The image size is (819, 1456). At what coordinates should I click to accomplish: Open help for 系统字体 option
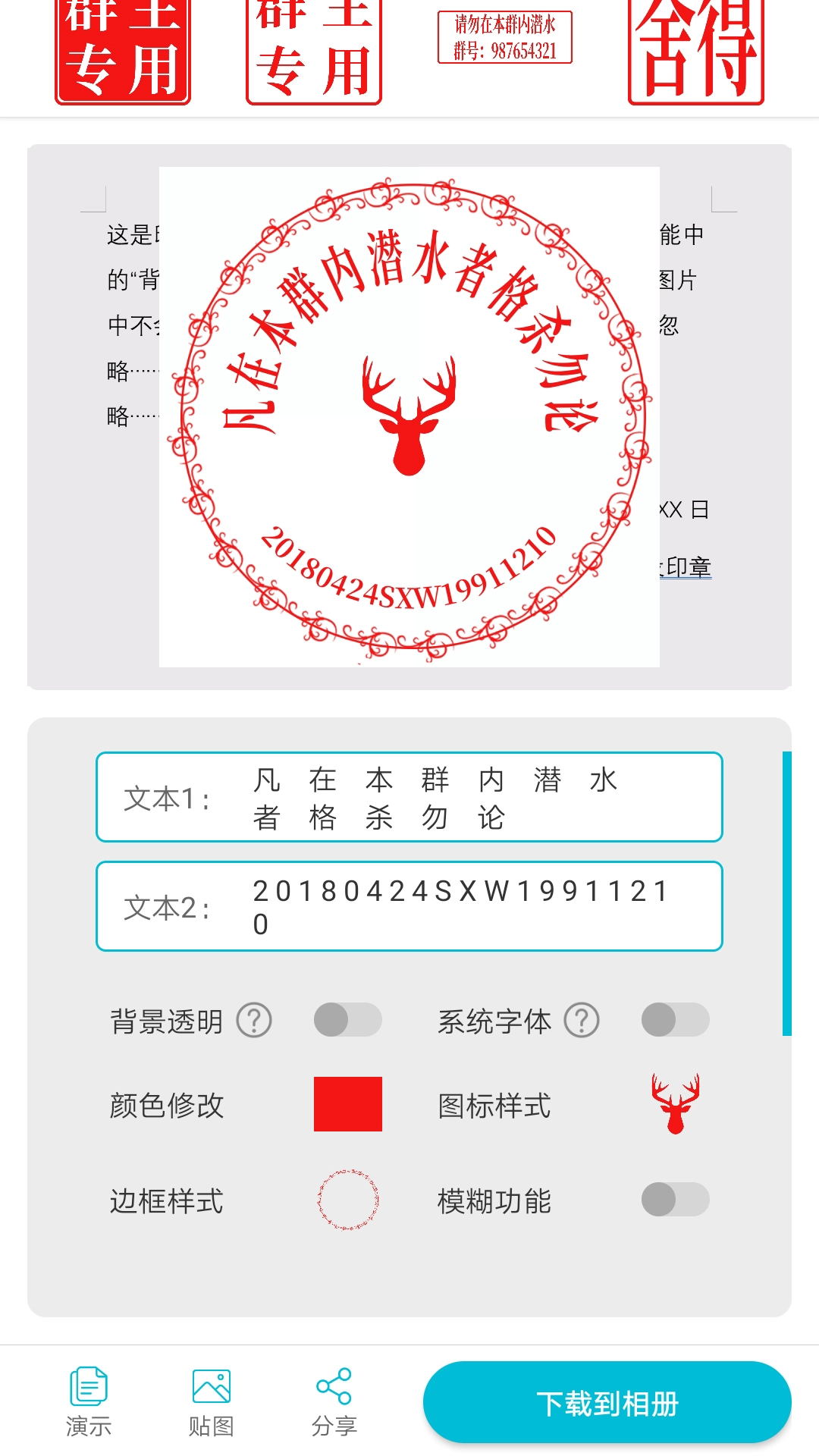click(580, 1021)
